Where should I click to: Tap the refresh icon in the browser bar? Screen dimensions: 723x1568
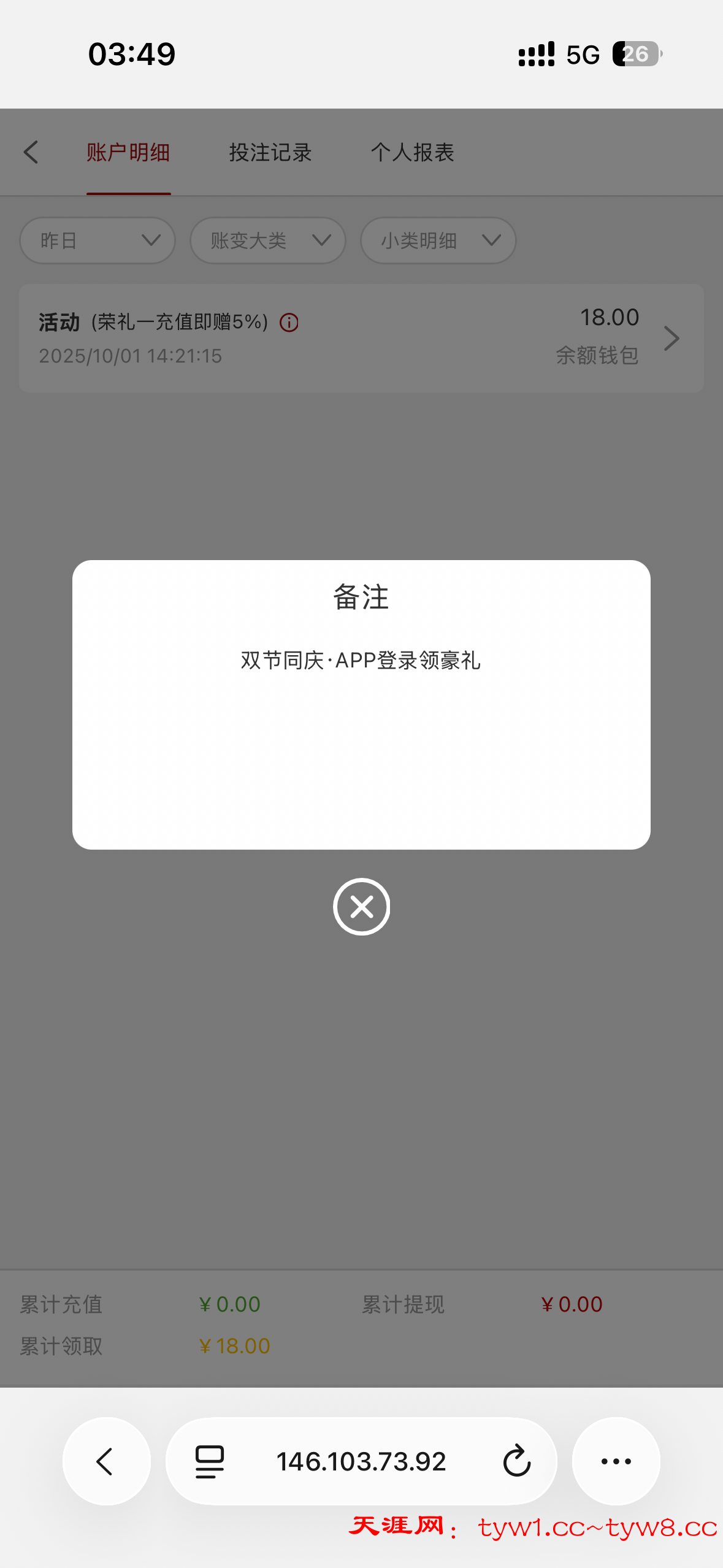[516, 1461]
